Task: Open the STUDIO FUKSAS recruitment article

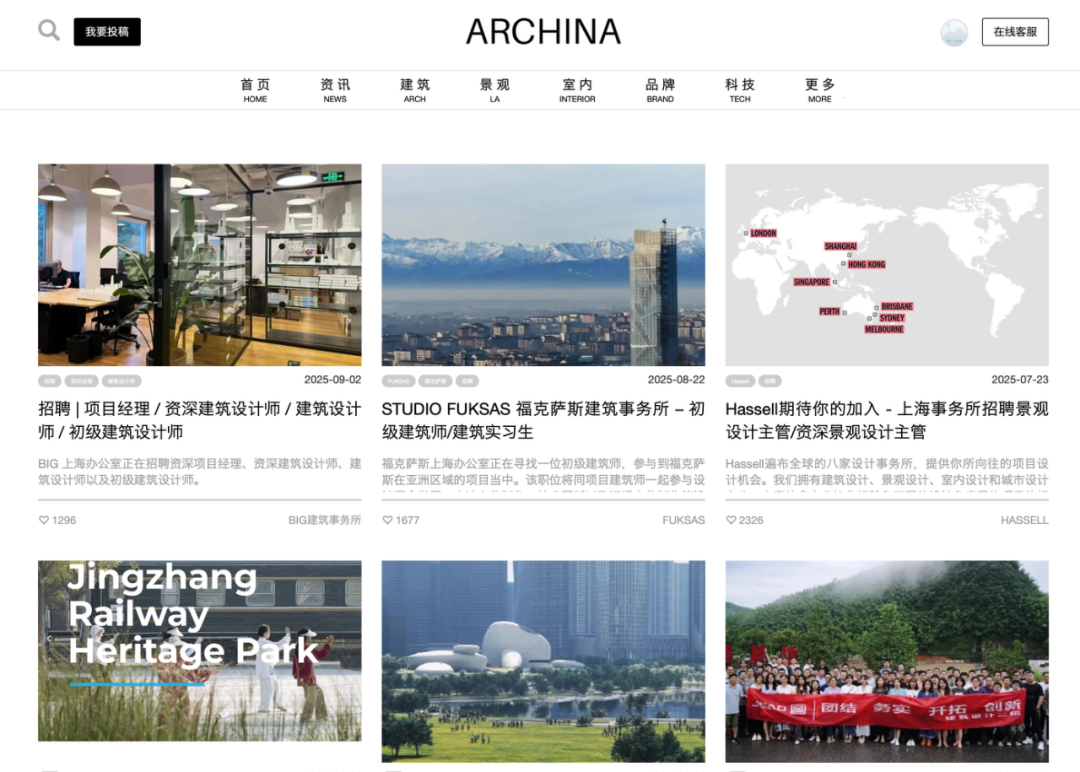Action: (543, 420)
